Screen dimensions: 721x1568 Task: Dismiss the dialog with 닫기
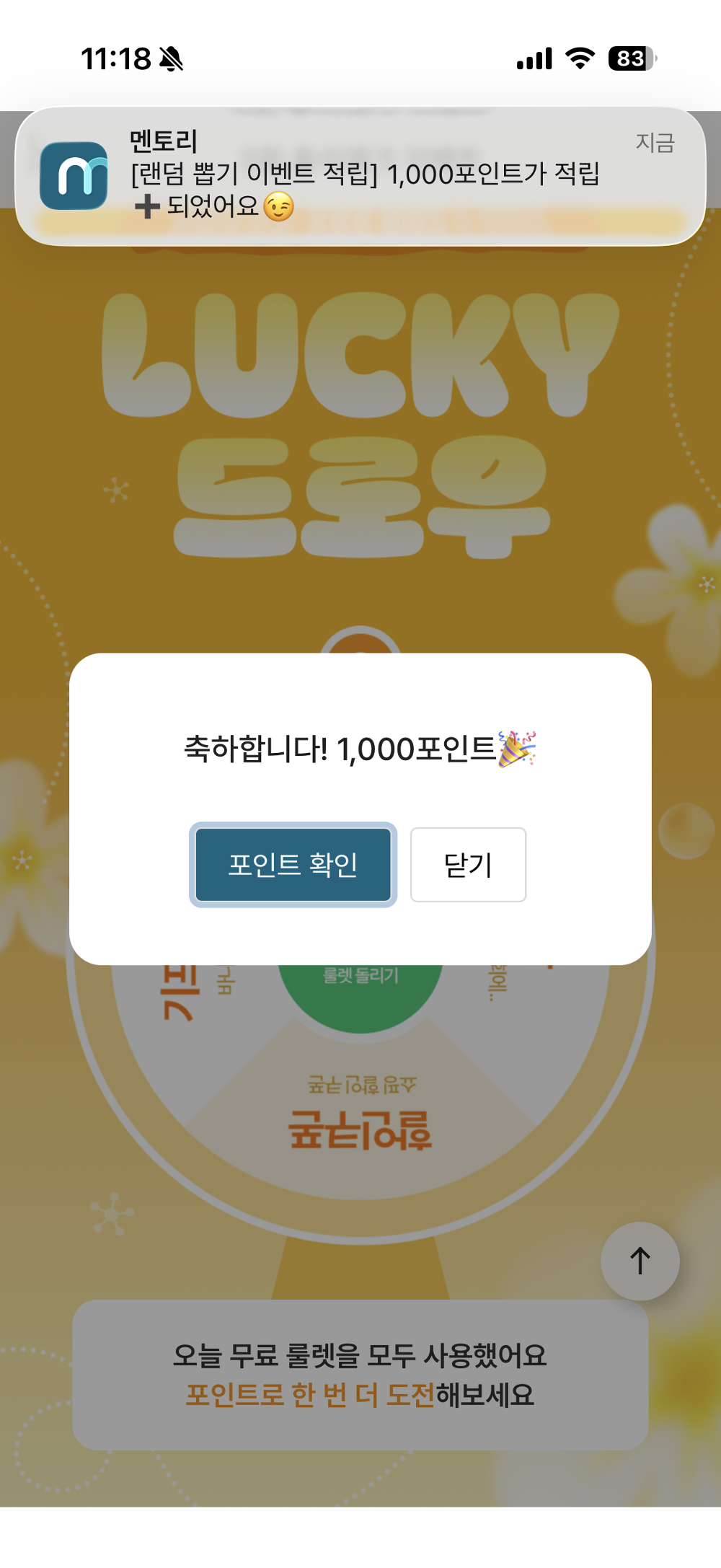click(x=467, y=865)
